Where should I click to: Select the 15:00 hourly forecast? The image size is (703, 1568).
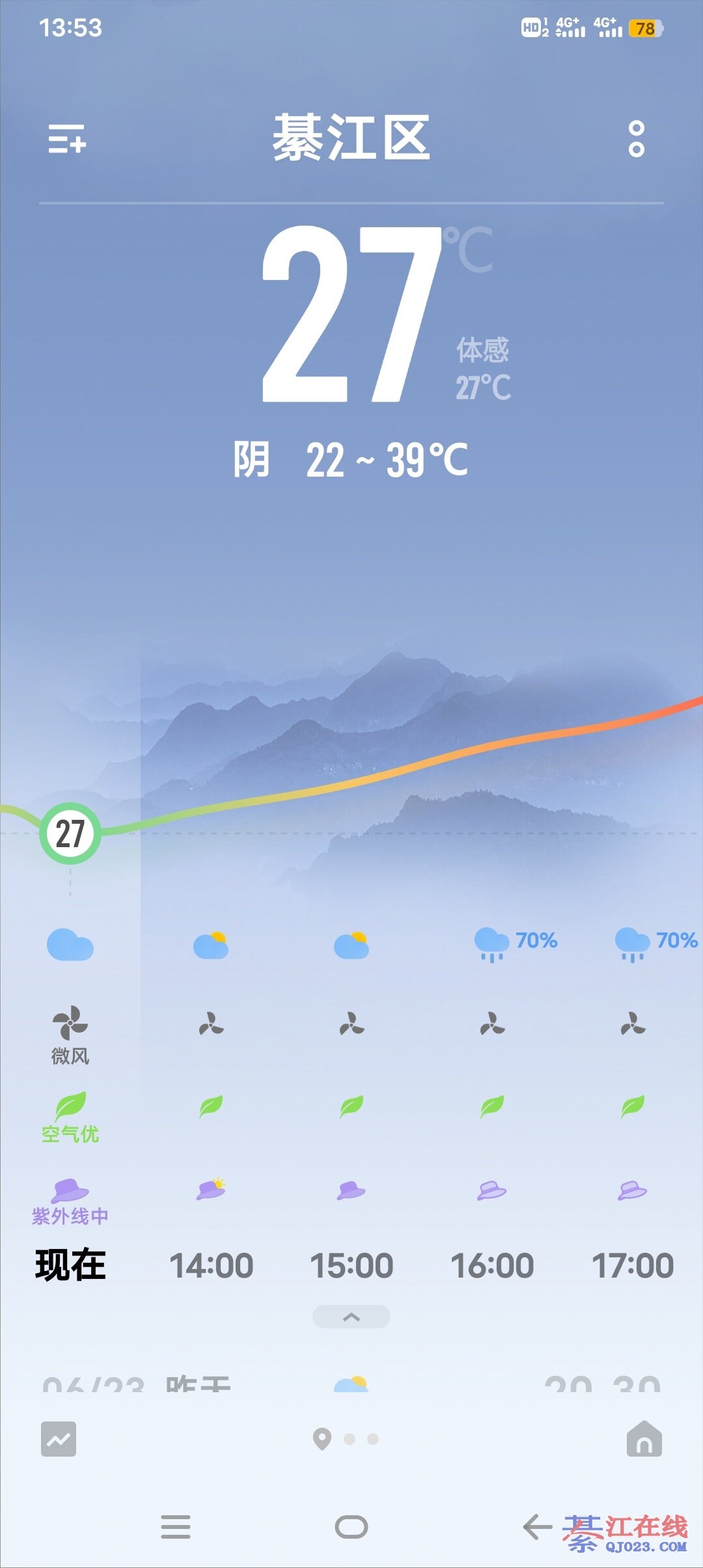pos(351,1266)
